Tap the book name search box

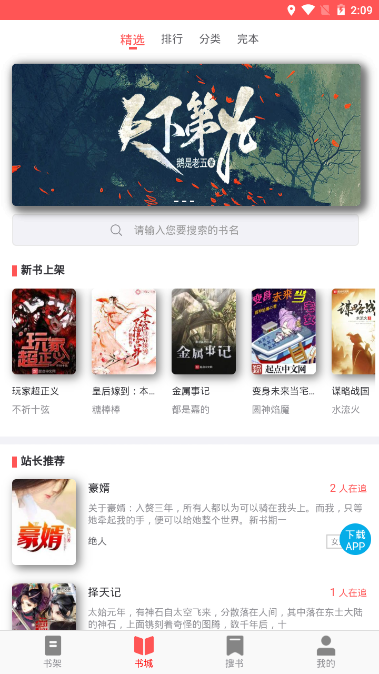pos(185,230)
